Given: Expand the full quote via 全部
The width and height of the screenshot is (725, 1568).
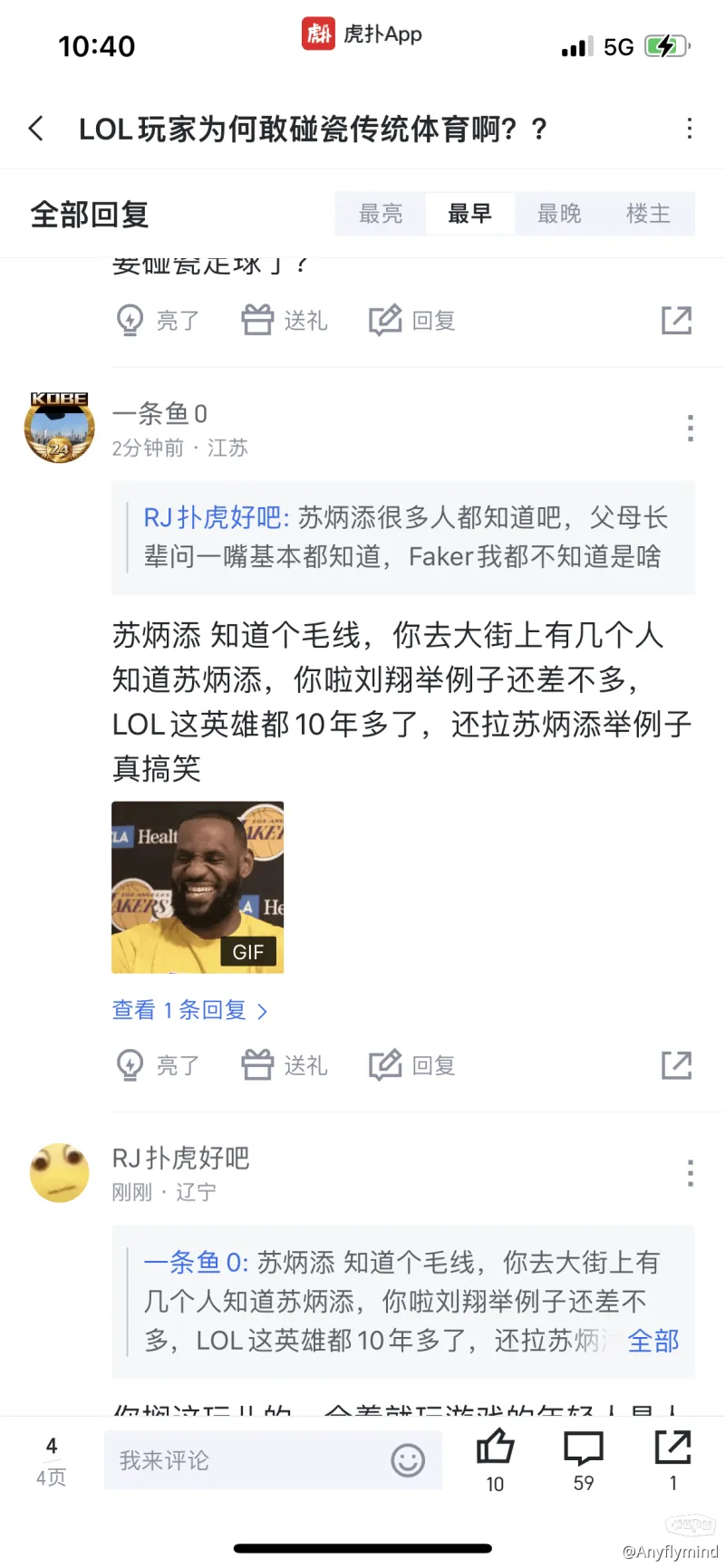Looking at the screenshot, I should [652, 1341].
